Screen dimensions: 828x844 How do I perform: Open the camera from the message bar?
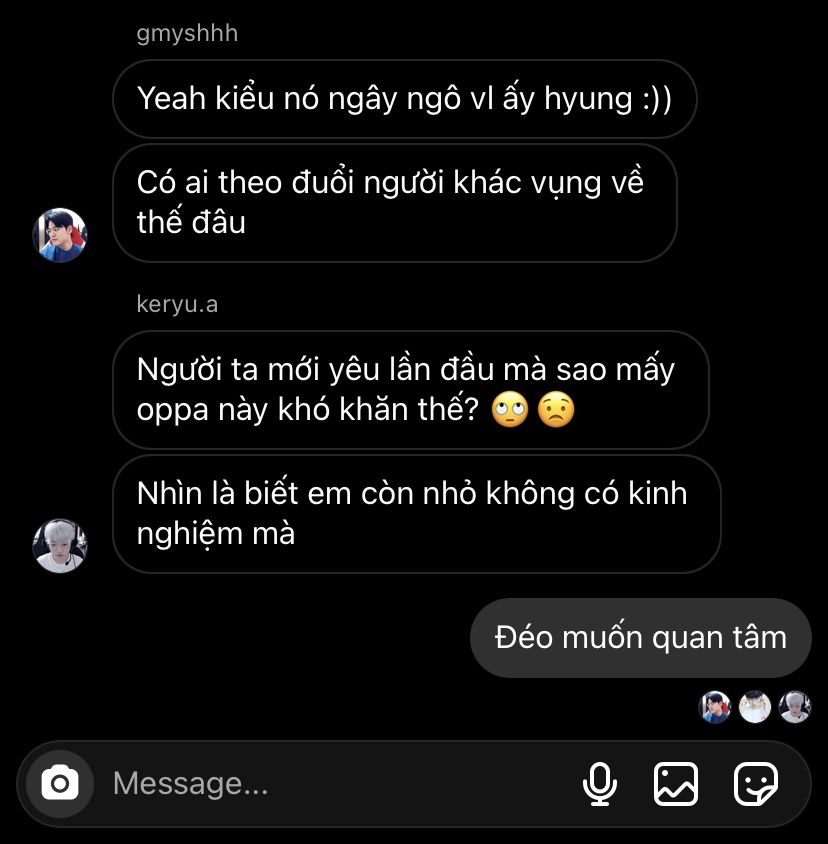coord(60,783)
